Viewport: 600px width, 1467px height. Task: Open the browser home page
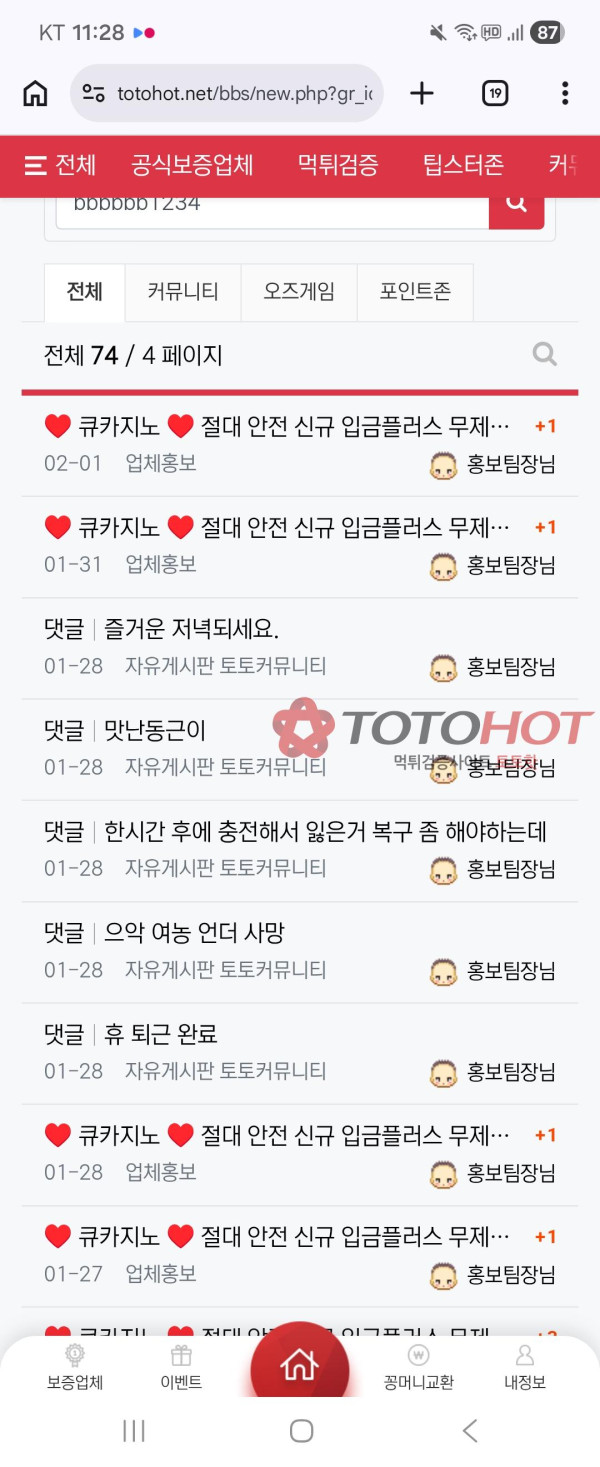click(x=35, y=94)
